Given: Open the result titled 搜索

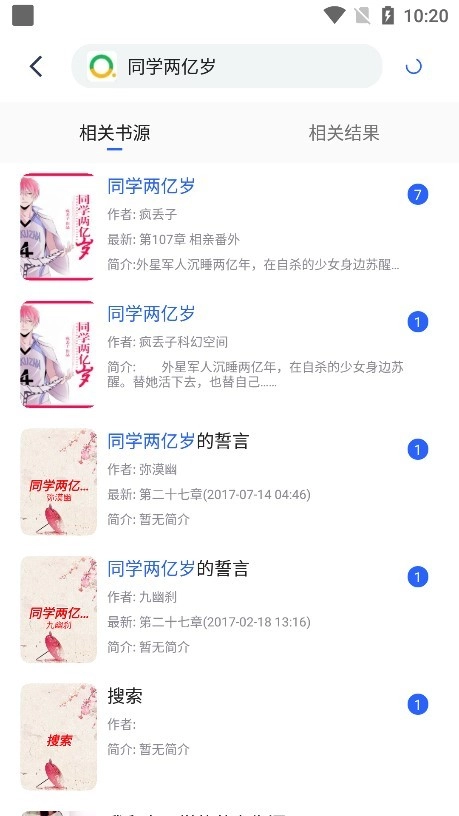Looking at the screenshot, I should (230, 736).
